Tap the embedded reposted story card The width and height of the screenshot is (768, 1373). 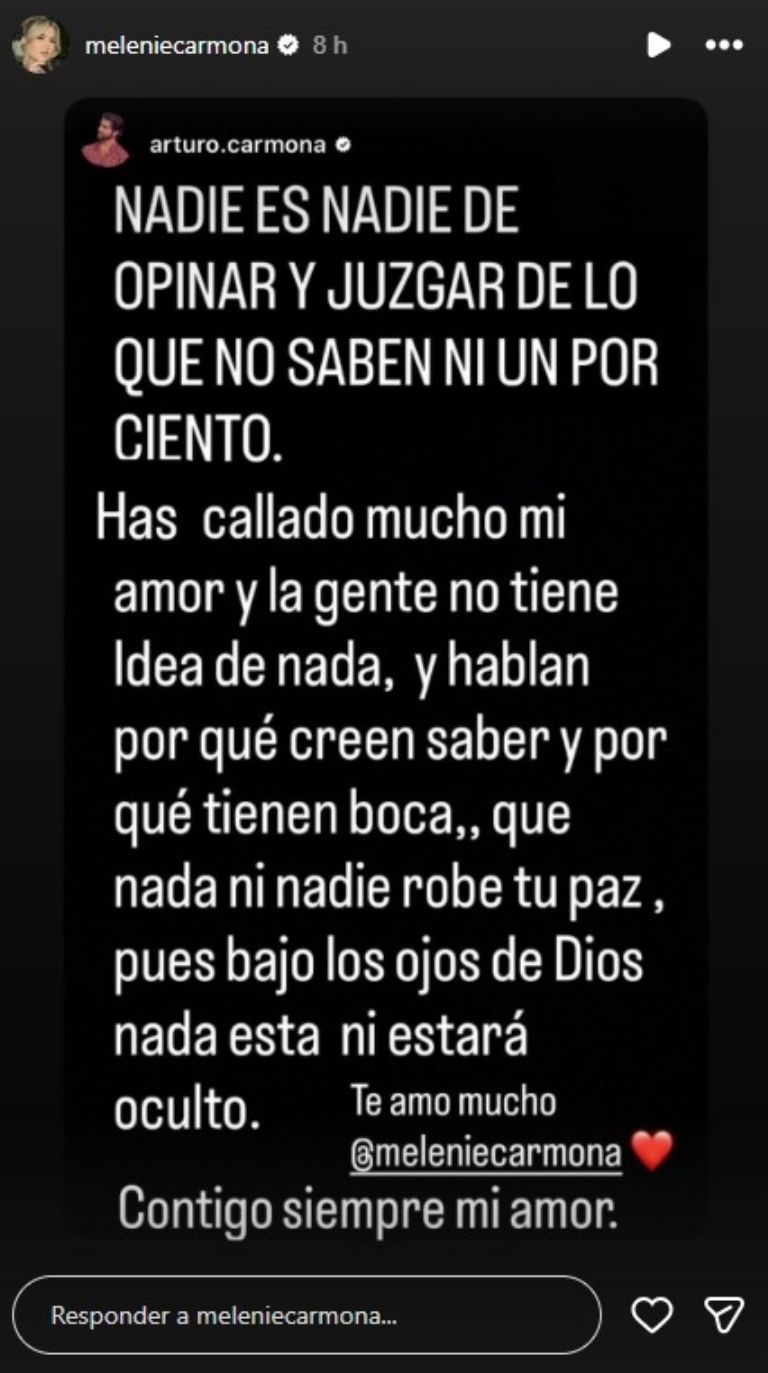point(384,670)
